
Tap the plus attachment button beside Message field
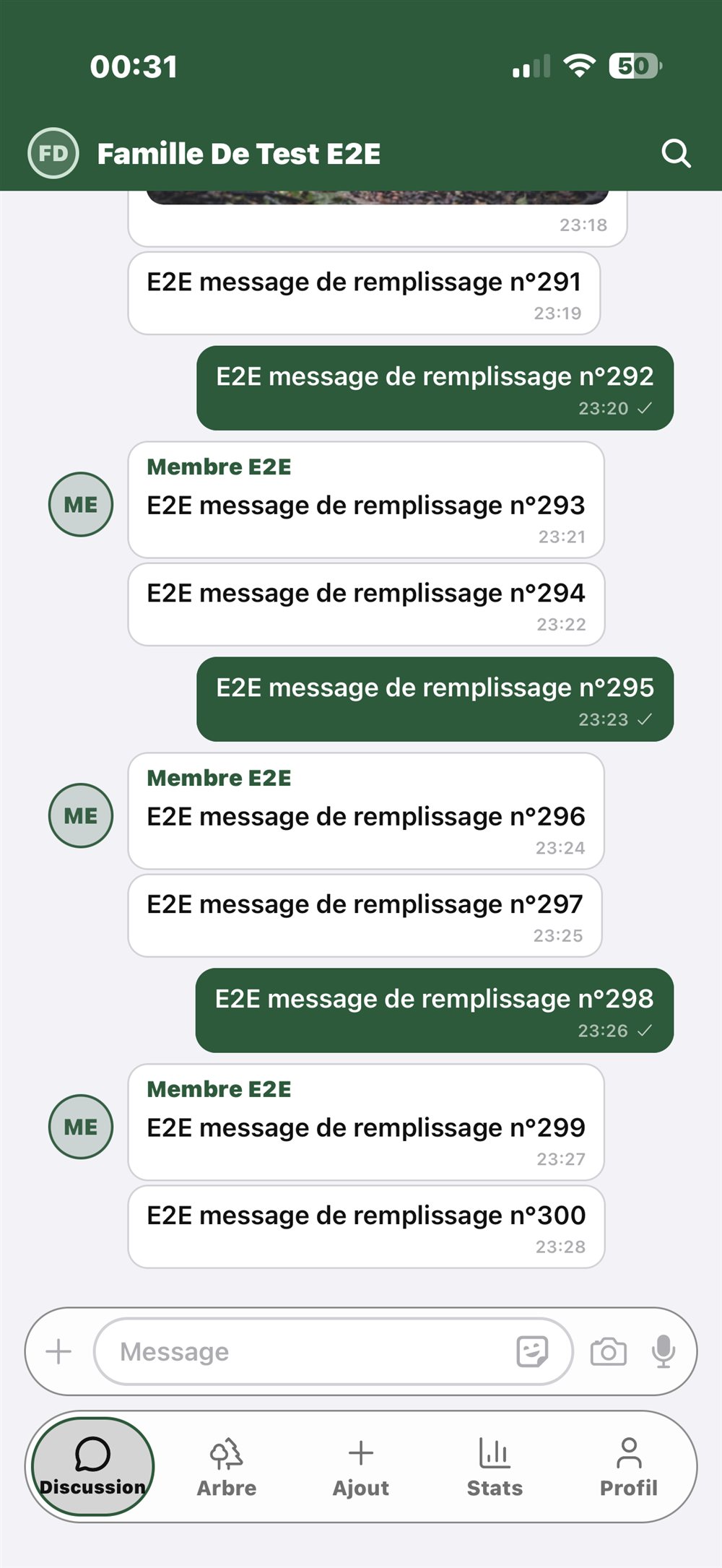pos(58,1351)
